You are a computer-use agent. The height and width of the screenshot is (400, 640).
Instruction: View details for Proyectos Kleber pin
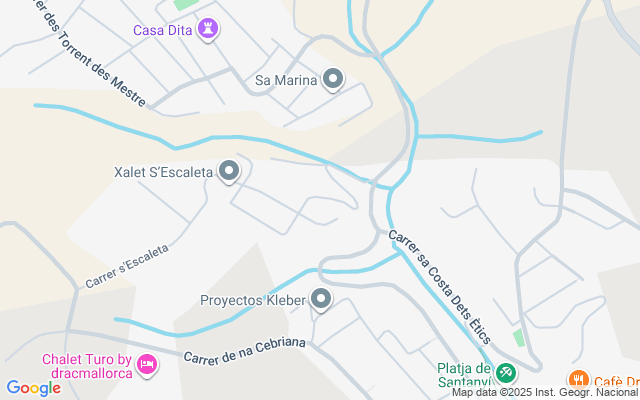click(x=321, y=299)
